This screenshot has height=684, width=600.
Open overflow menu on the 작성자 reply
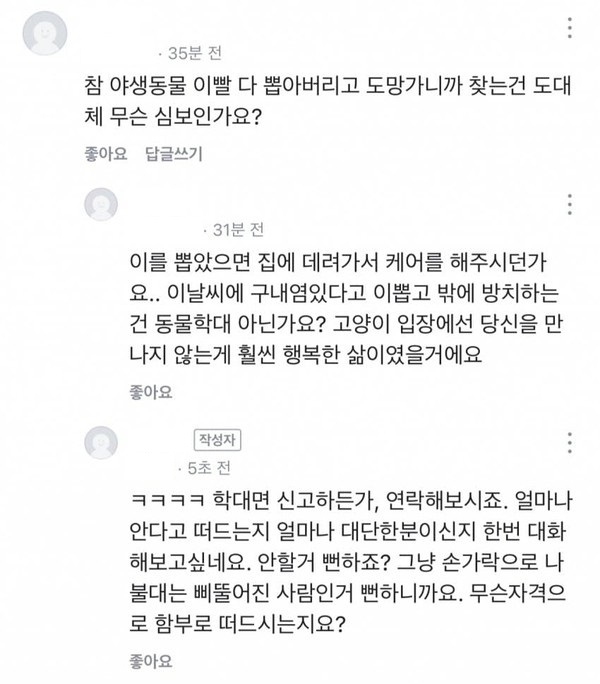point(569,442)
